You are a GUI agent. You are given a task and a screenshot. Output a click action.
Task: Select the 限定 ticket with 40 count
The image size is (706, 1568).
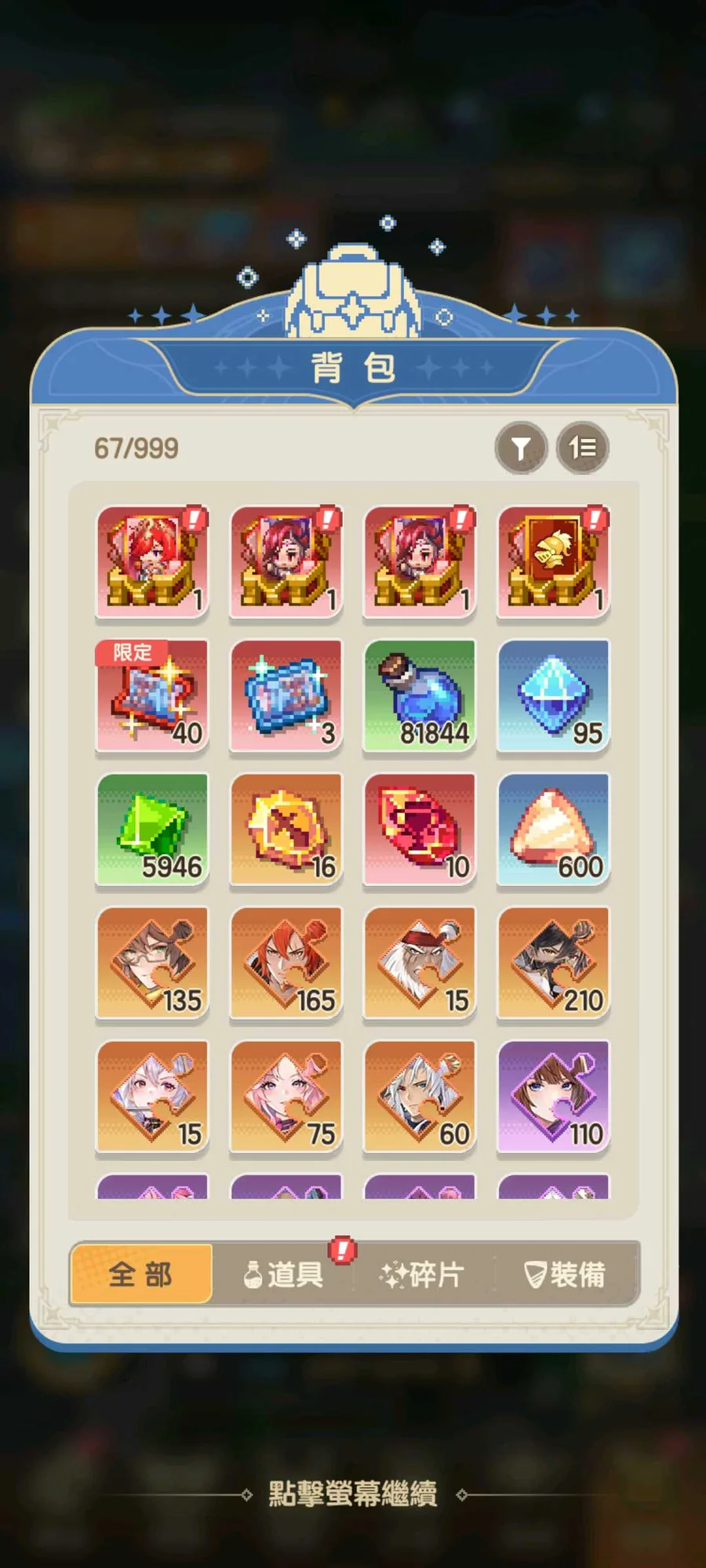point(152,695)
